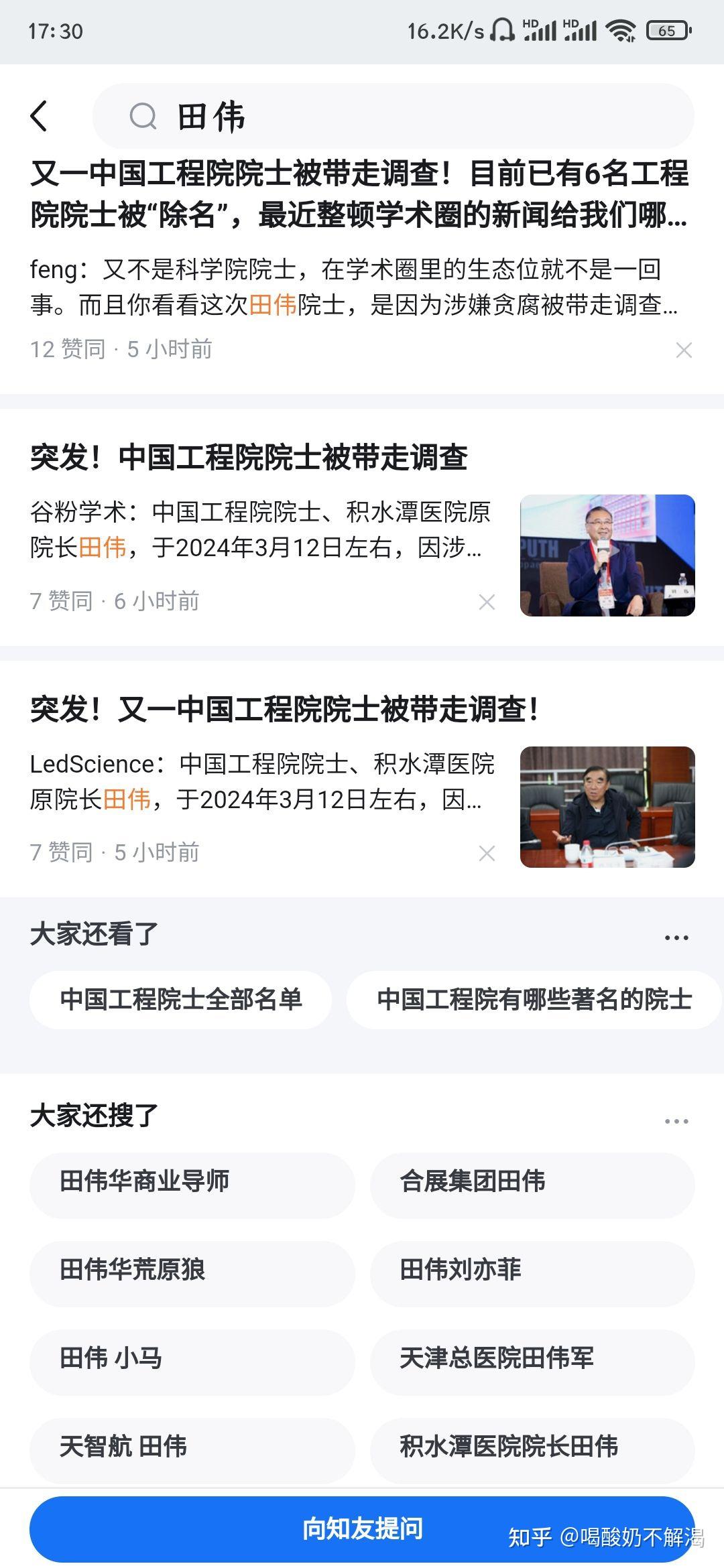The width and height of the screenshot is (724, 1568).
Task: Tap the Wi-Fi icon in the status bar
Action: [x=621, y=29]
